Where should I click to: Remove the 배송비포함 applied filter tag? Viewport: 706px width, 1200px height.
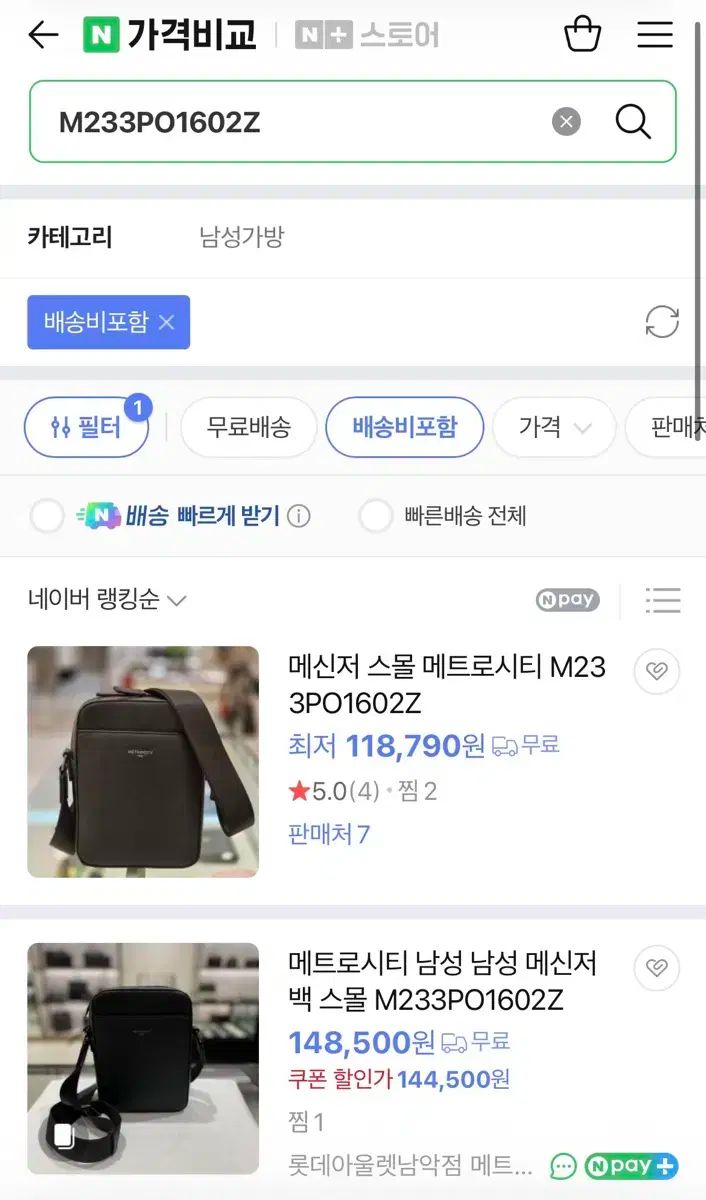coord(167,322)
